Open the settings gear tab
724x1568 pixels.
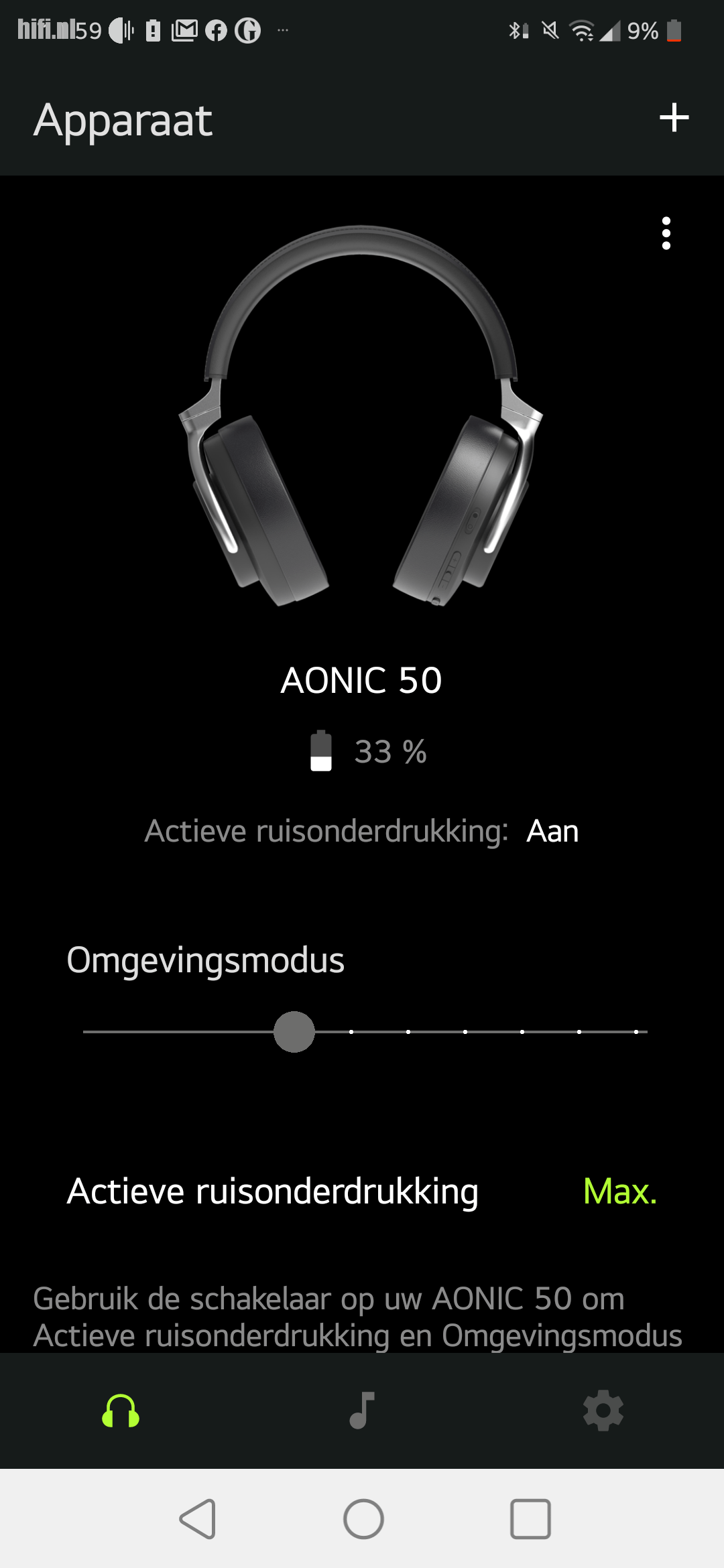click(x=603, y=1411)
